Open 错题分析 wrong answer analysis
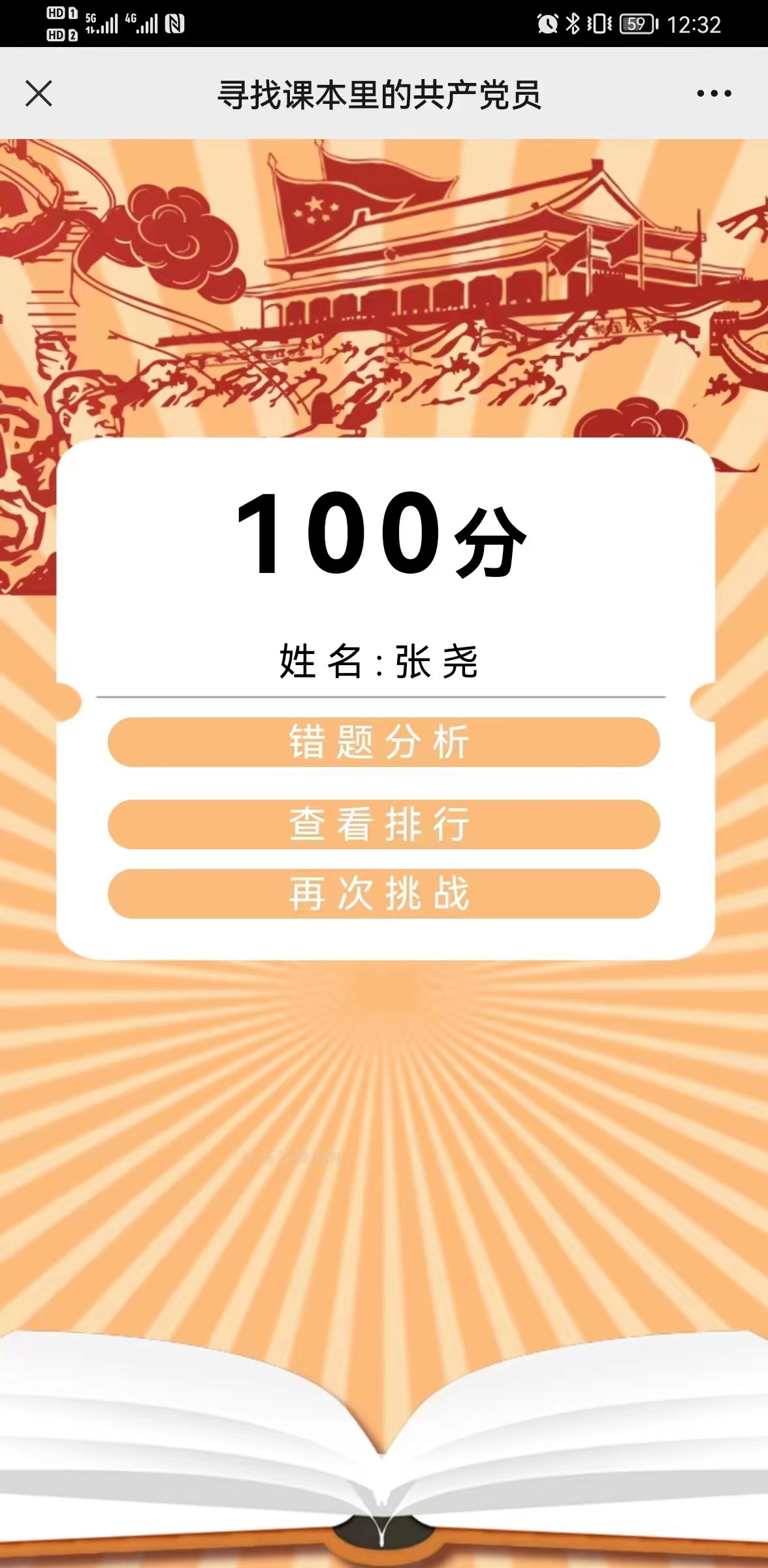768x1568 pixels. (383, 742)
